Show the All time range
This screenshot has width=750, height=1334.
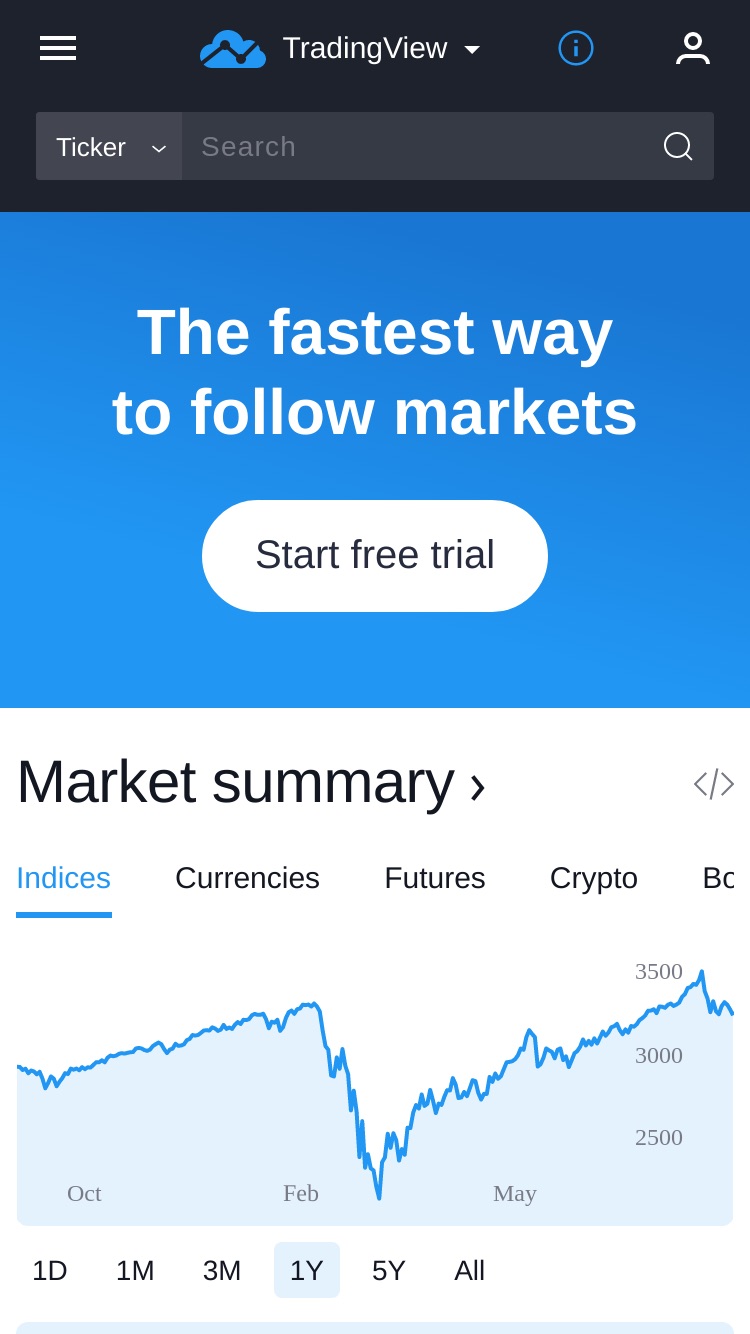click(470, 1270)
